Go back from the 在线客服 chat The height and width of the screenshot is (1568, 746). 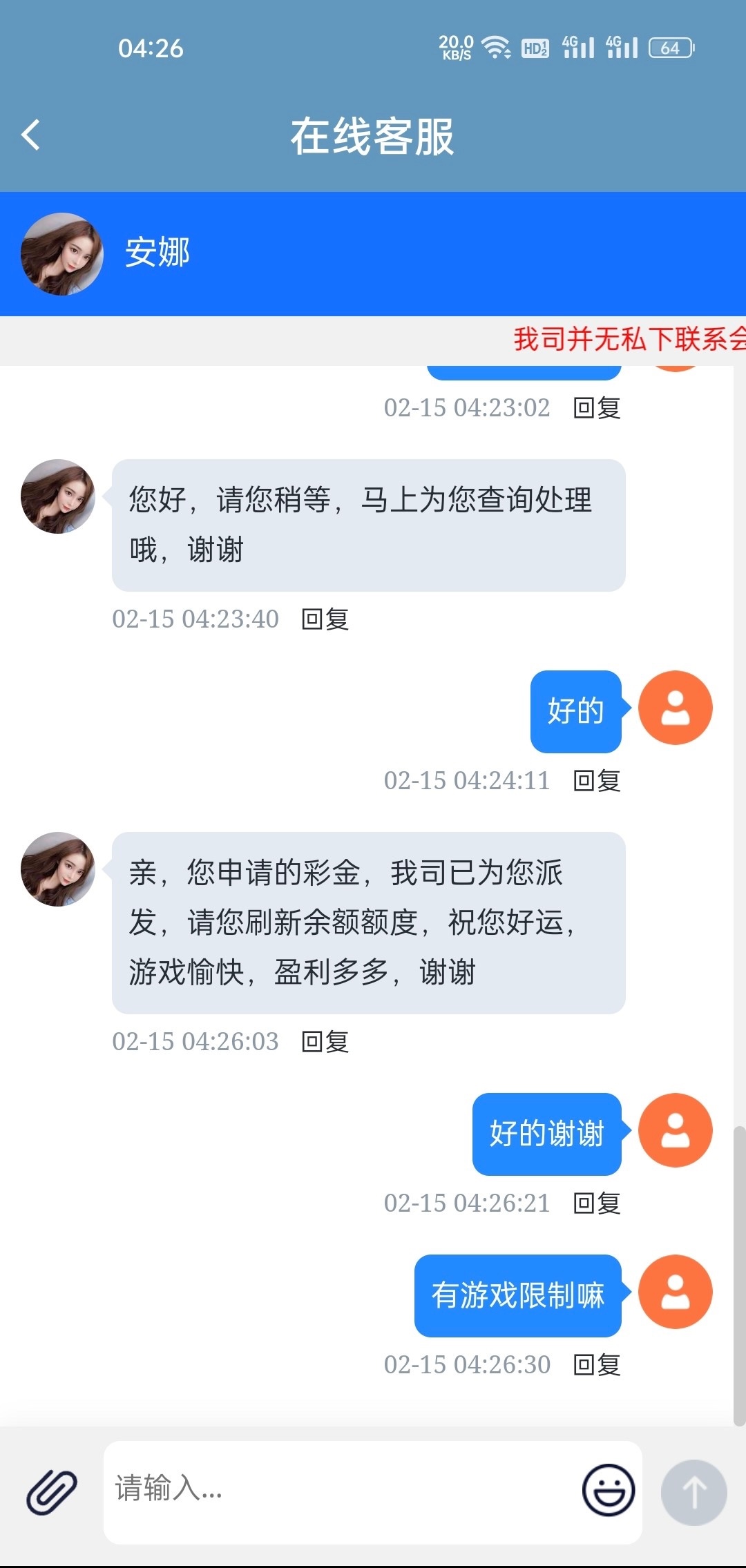point(31,135)
